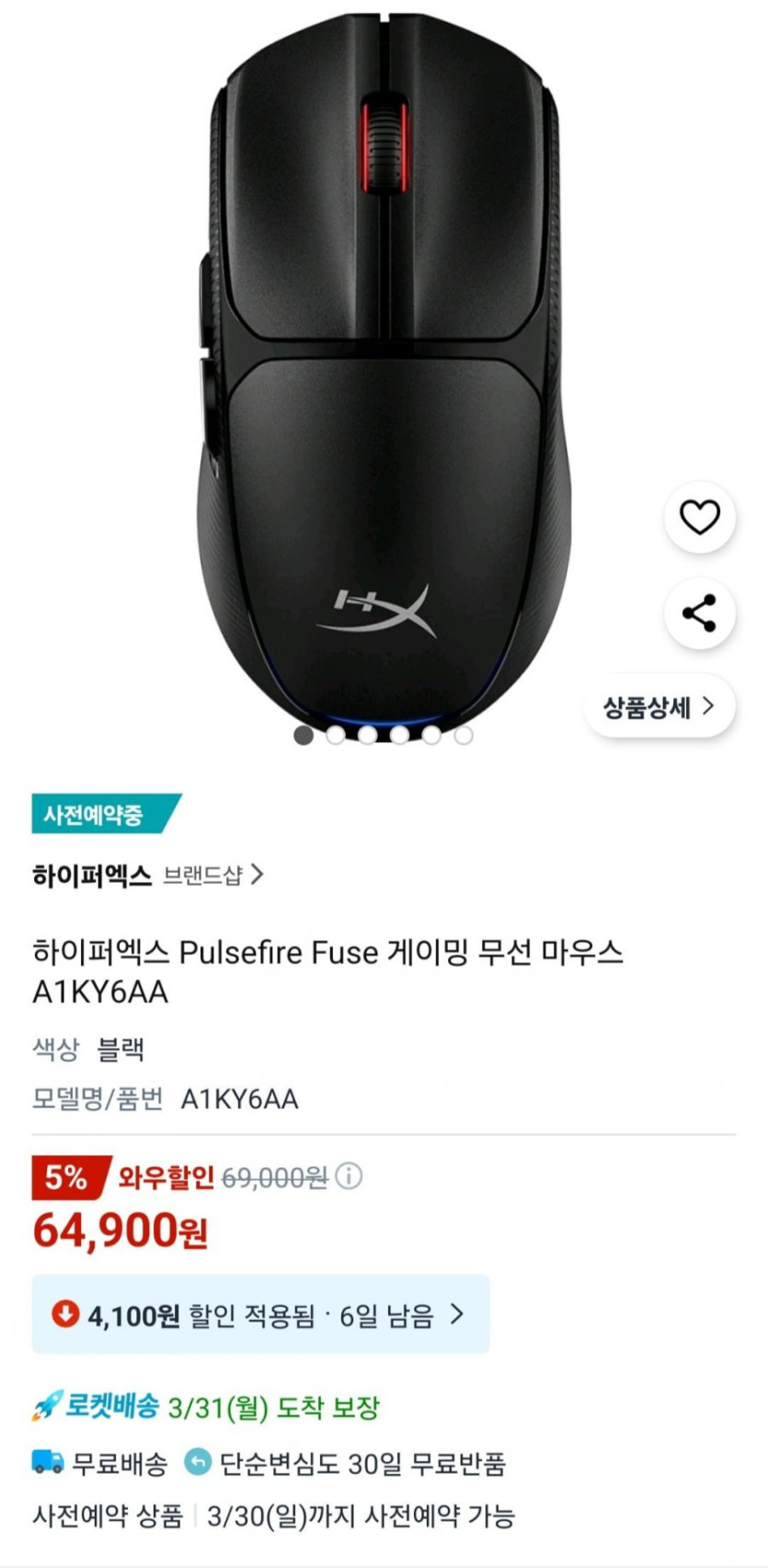Screen dimensions: 768x1568
Task: View the HyperX mouse product image
Action: 384,368
